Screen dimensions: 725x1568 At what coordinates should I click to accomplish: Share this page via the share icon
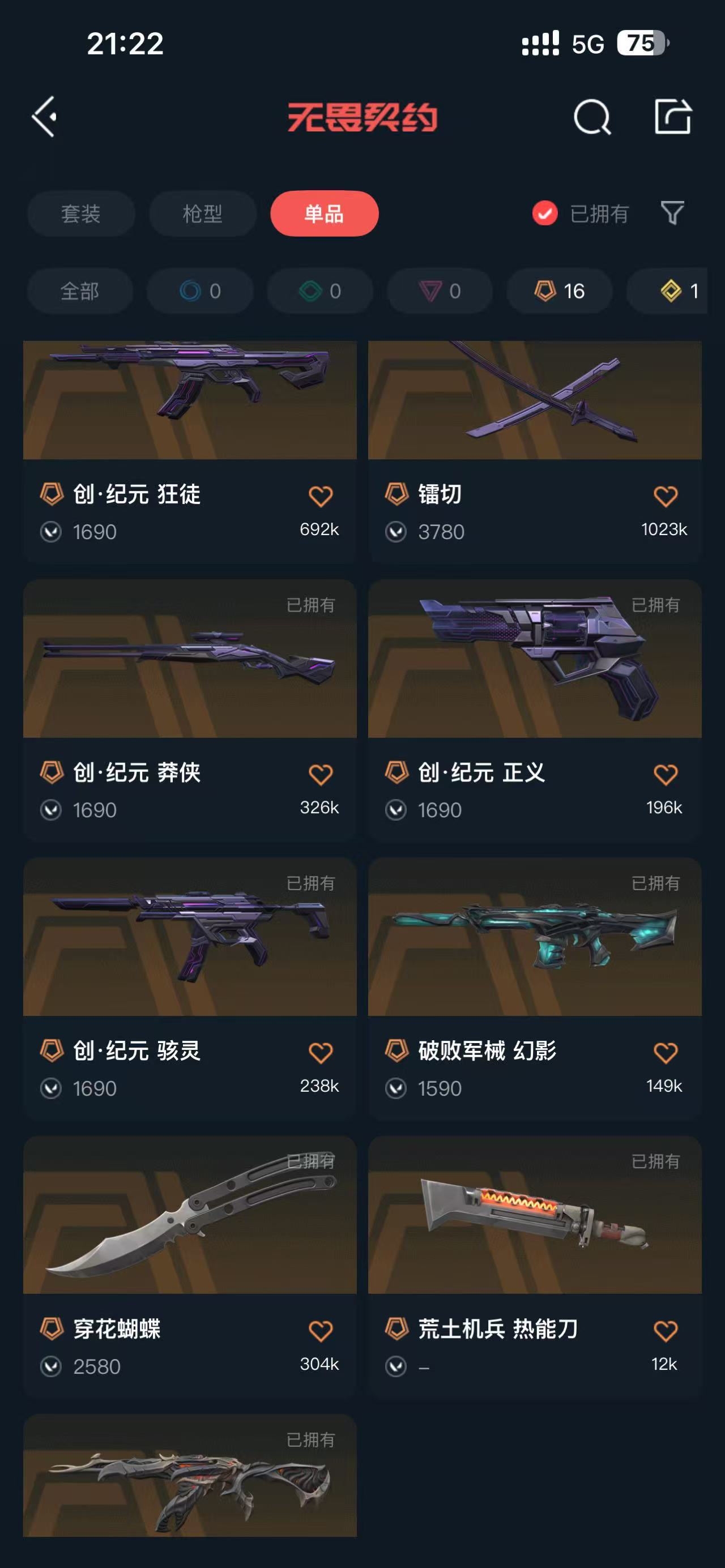coord(673,116)
